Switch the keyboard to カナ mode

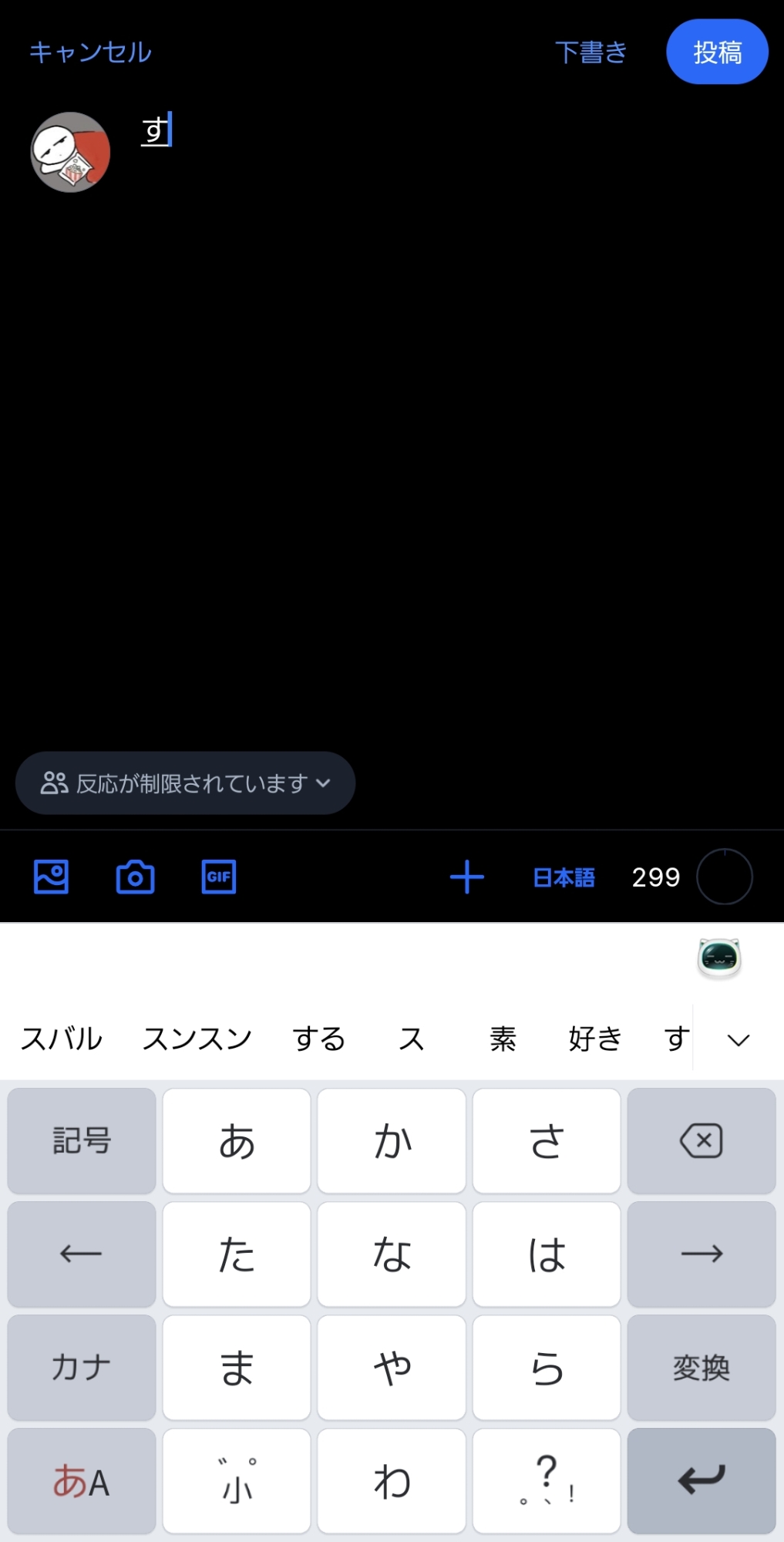[82, 1368]
